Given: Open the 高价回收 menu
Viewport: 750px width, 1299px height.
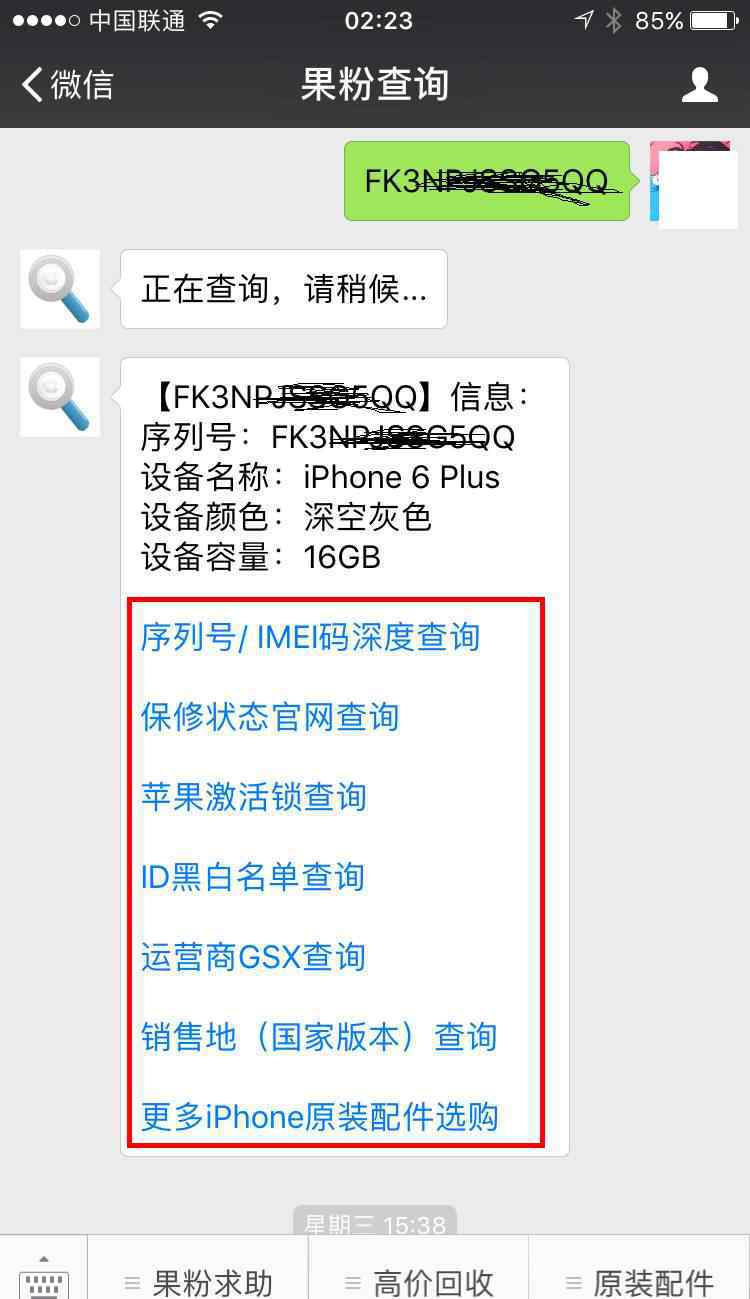Looking at the screenshot, I should pyautogui.click(x=419, y=1282).
